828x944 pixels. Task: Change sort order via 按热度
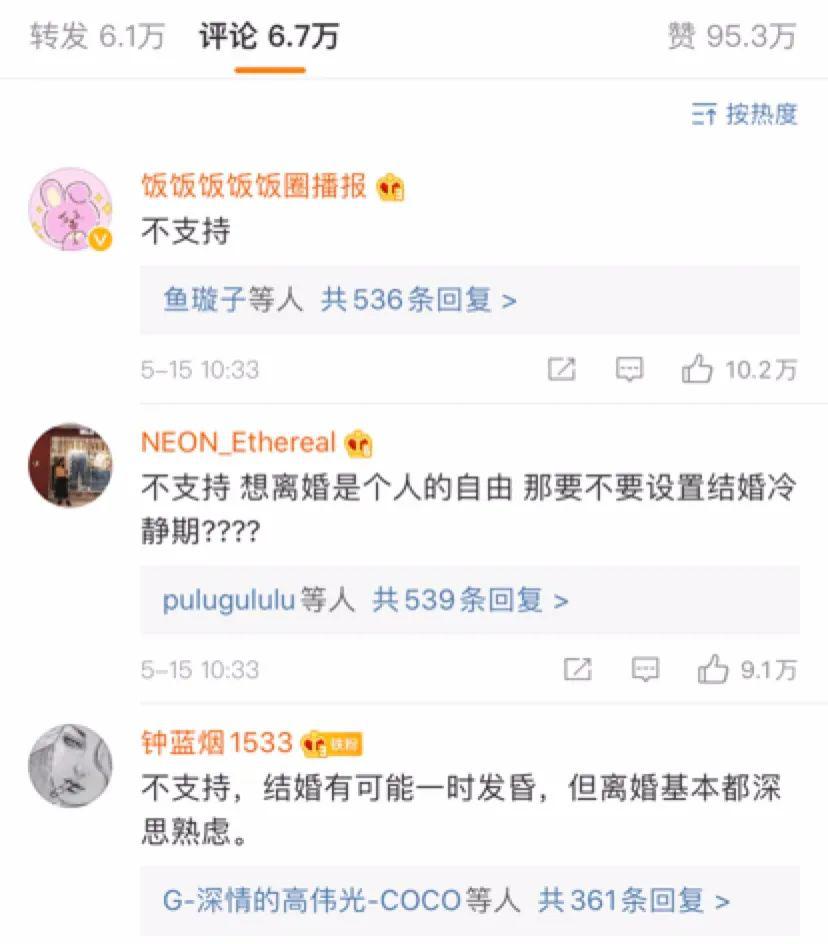[x=745, y=114]
